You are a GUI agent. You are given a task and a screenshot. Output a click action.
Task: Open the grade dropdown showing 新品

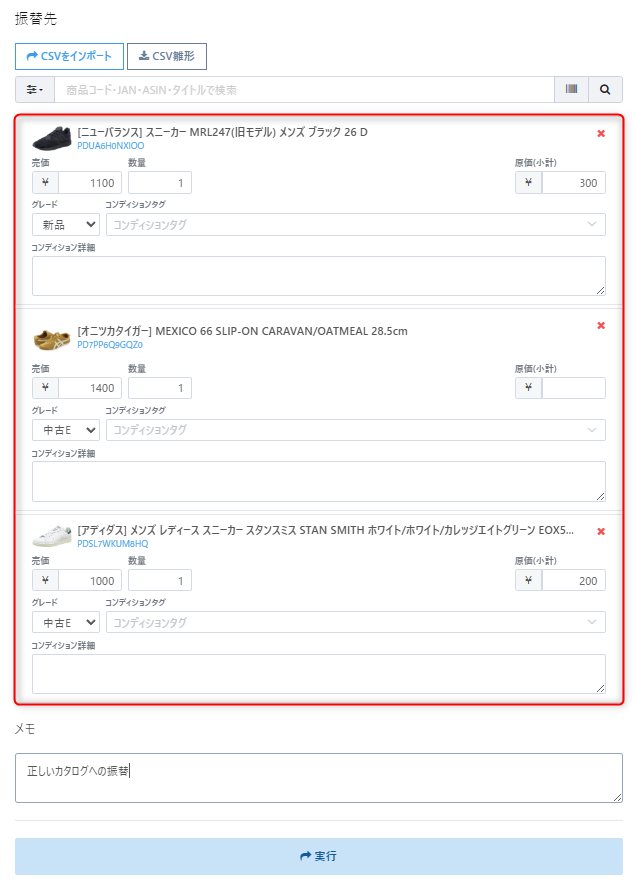point(65,225)
